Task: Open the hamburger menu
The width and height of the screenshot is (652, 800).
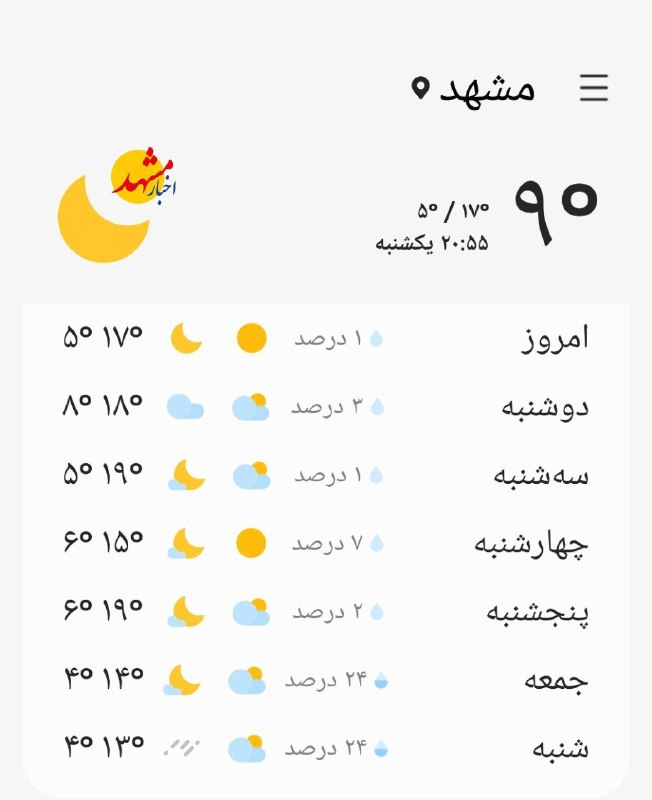Action: 594,89
